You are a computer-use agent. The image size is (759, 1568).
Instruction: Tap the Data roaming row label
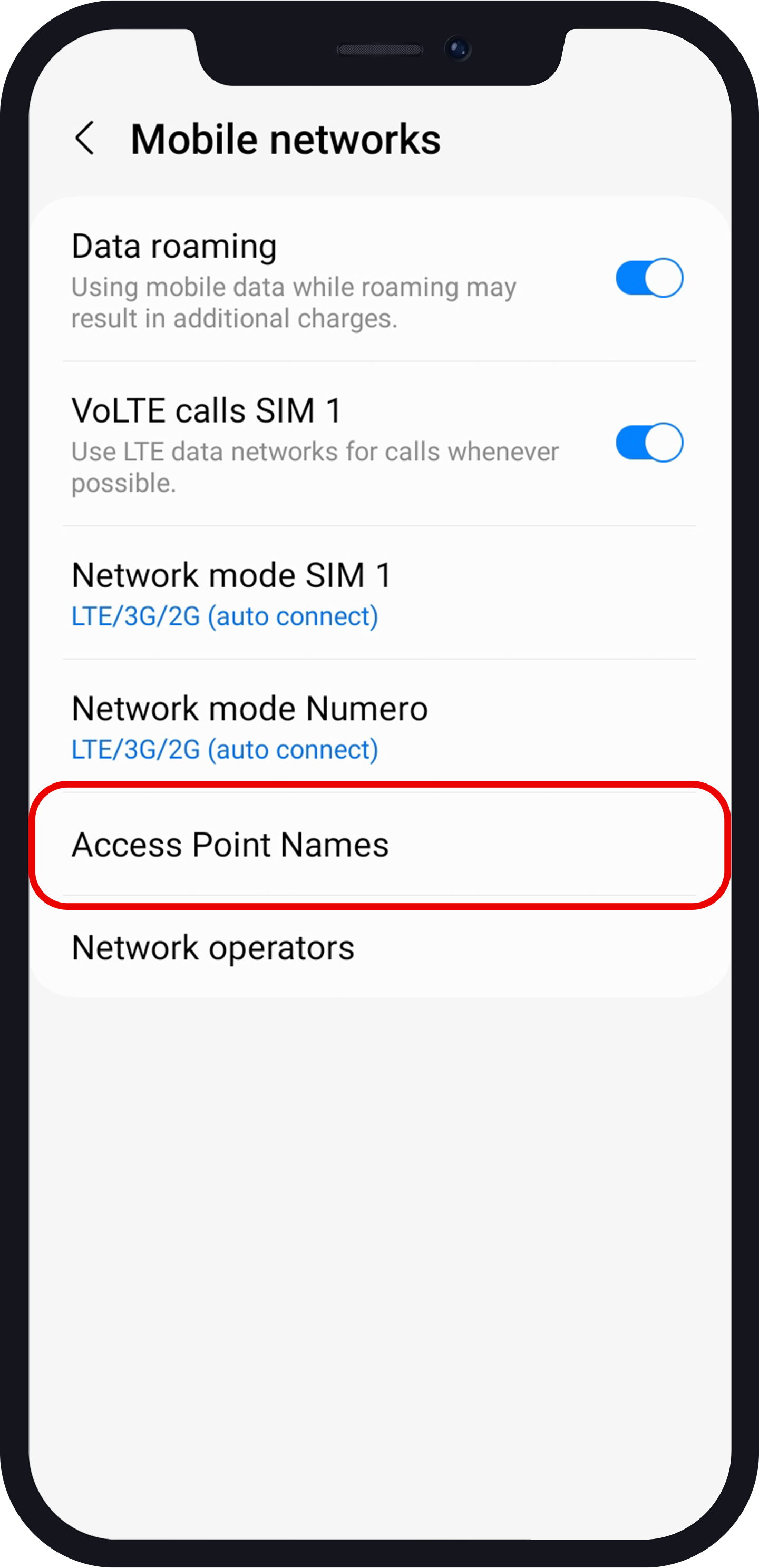[174, 246]
